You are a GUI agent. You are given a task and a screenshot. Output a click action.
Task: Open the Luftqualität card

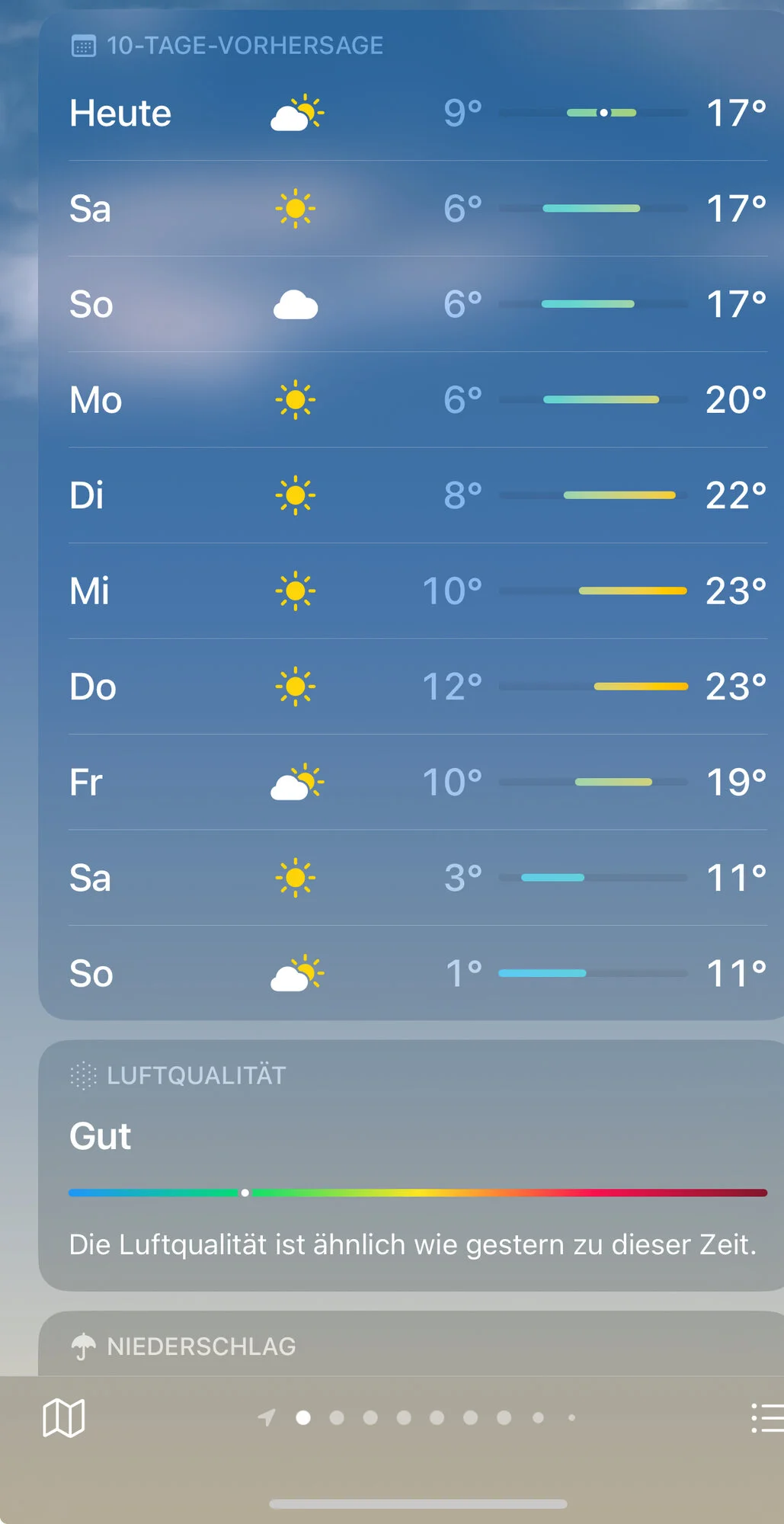click(x=411, y=1164)
